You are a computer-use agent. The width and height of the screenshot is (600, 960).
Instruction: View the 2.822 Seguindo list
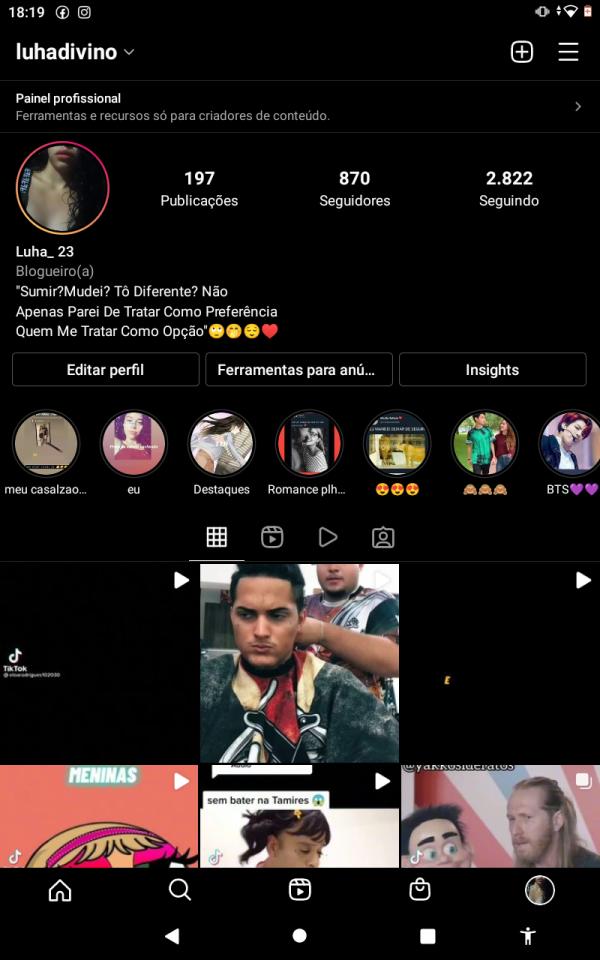(x=509, y=188)
